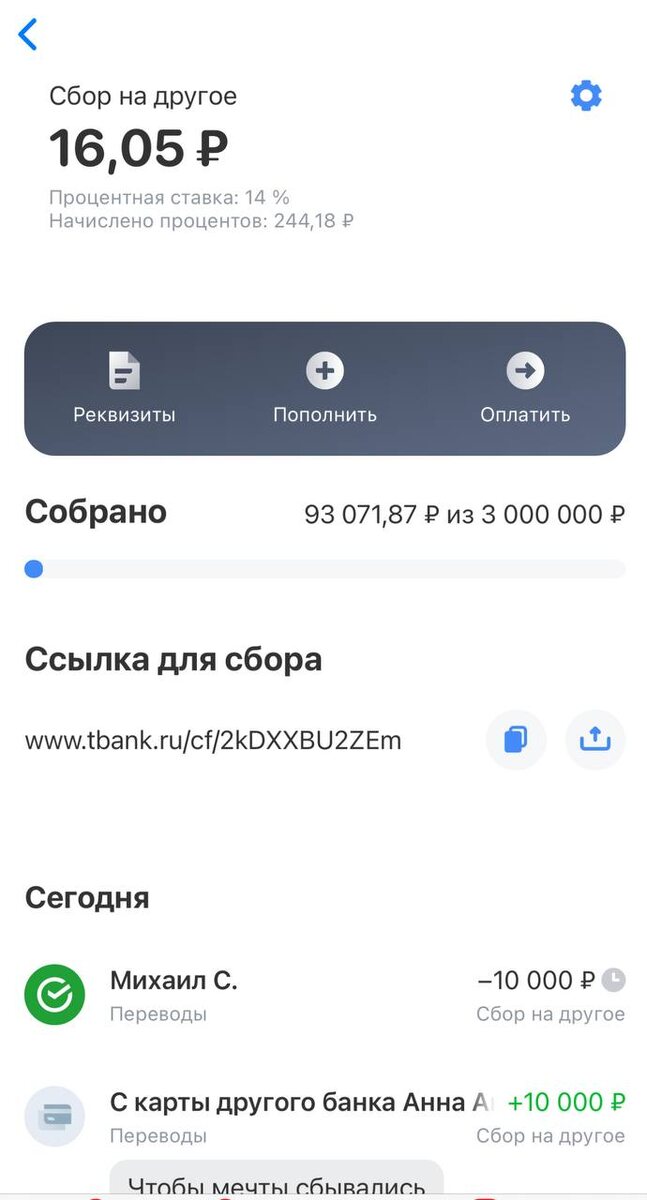Copy the fundraising link
This screenshot has width=647, height=1200.
(x=516, y=740)
